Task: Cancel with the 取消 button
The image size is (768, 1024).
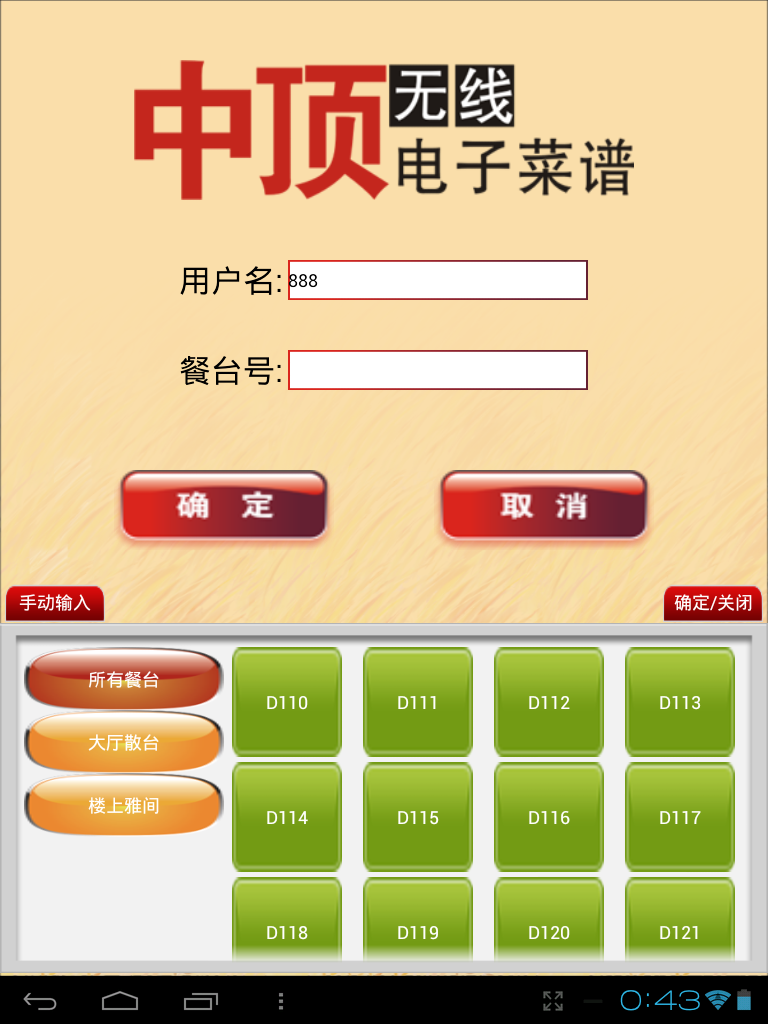Action: 544,505
